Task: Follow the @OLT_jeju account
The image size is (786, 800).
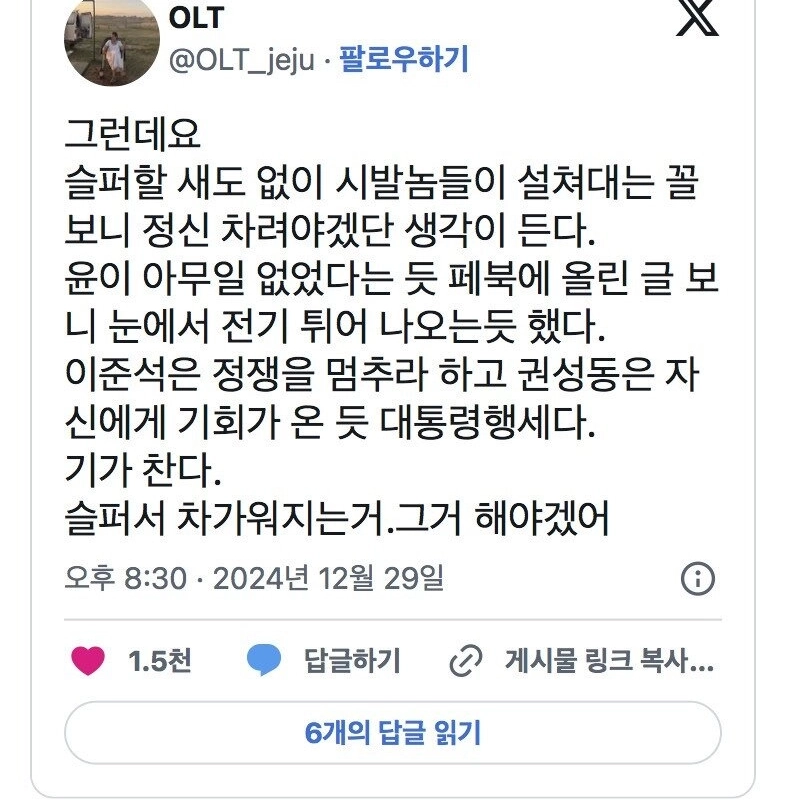Action: 403,61
